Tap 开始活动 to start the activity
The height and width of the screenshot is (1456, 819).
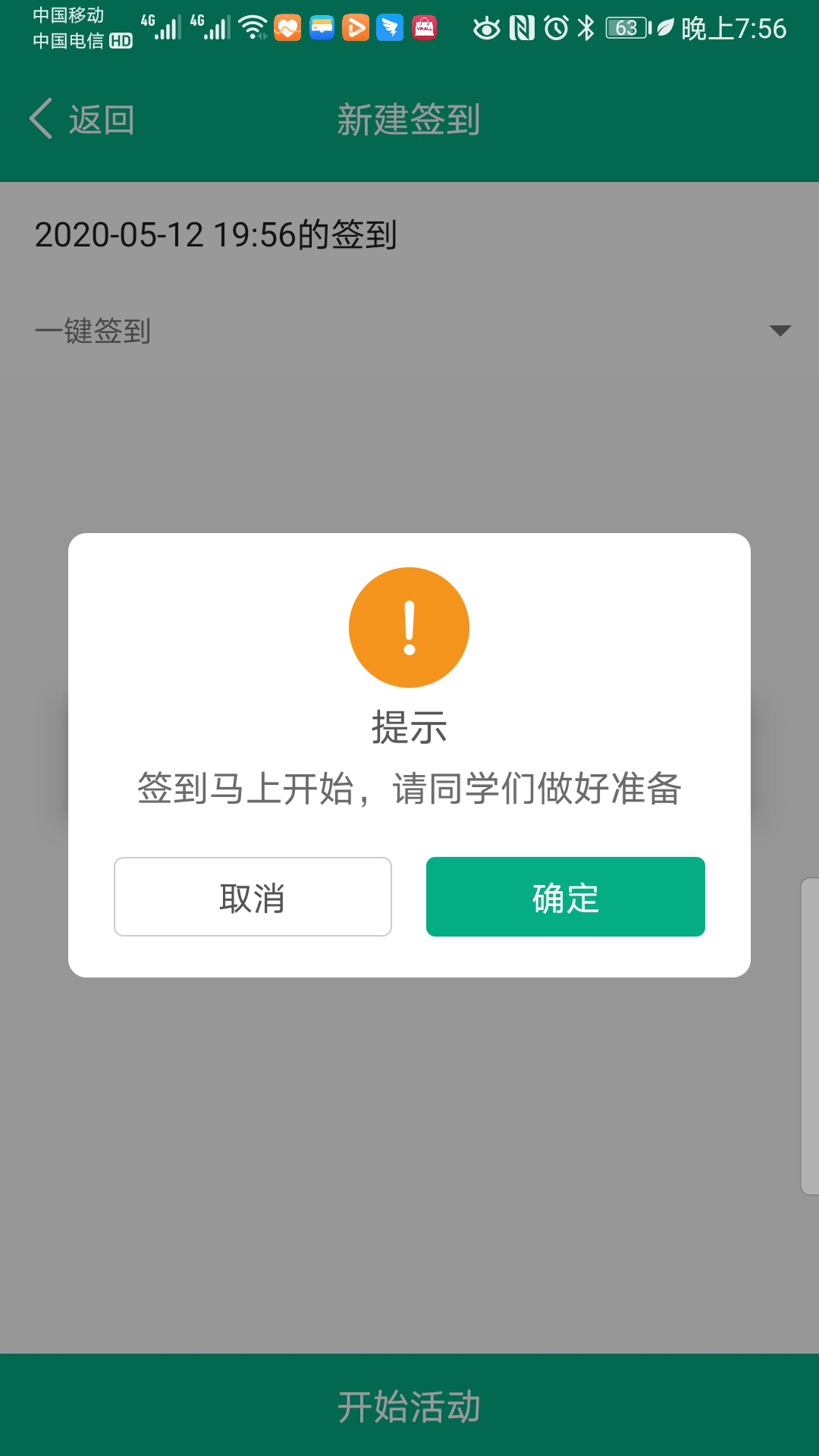(x=409, y=1406)
